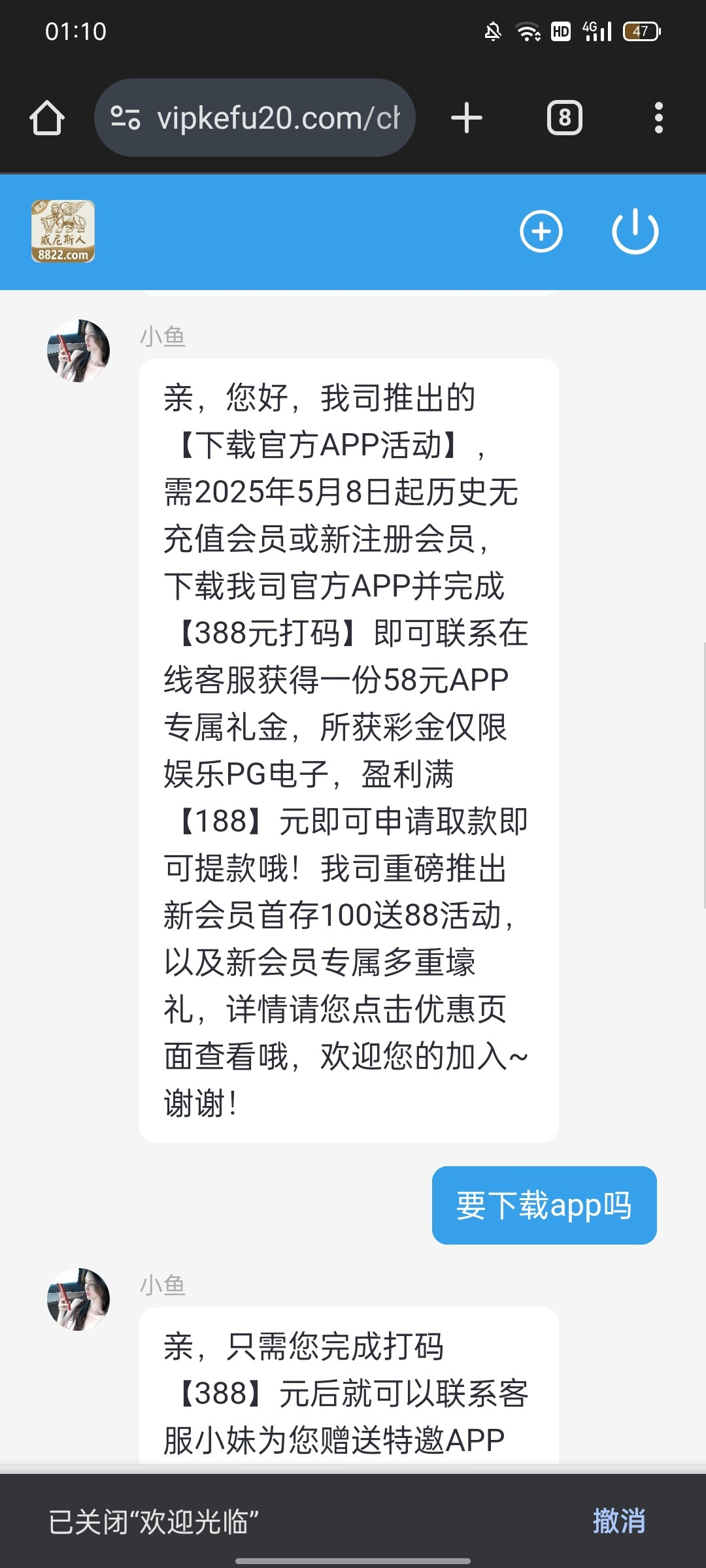The width and height of the screenshot is (706, 1568).
Task: End the chat session with the power icon
Action: [x=635, y=231]
